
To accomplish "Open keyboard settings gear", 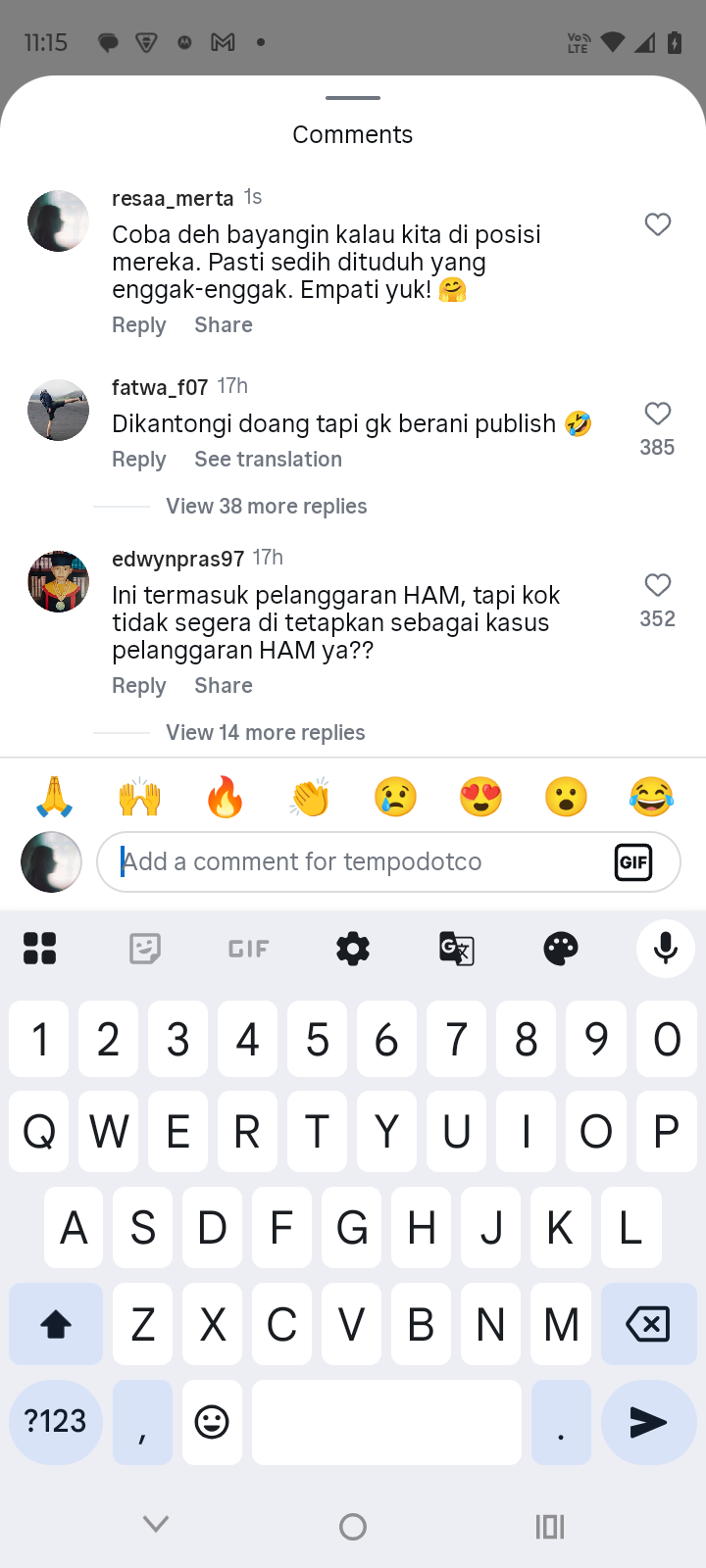I will pyautogui.click(x=353, y=949).
